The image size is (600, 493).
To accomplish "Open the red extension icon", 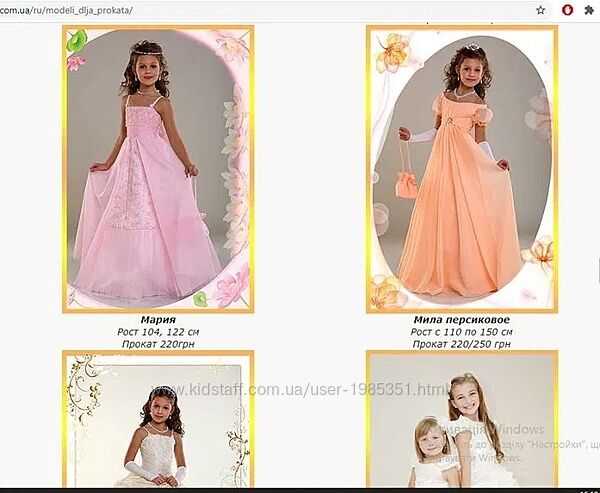I will click(x=567, y=10).
